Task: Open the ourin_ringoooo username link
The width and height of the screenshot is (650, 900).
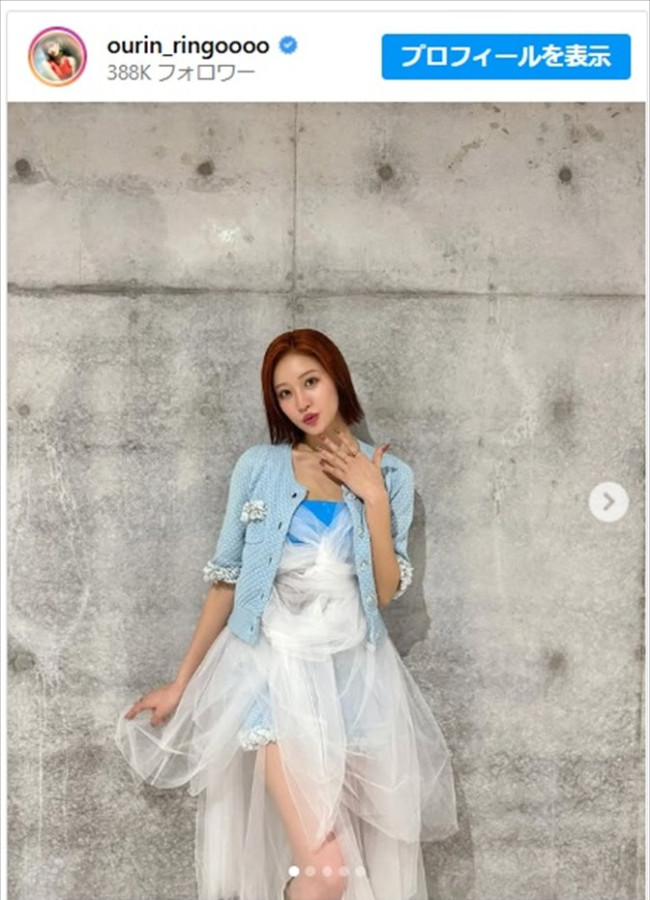Action: tap(188, 46)
